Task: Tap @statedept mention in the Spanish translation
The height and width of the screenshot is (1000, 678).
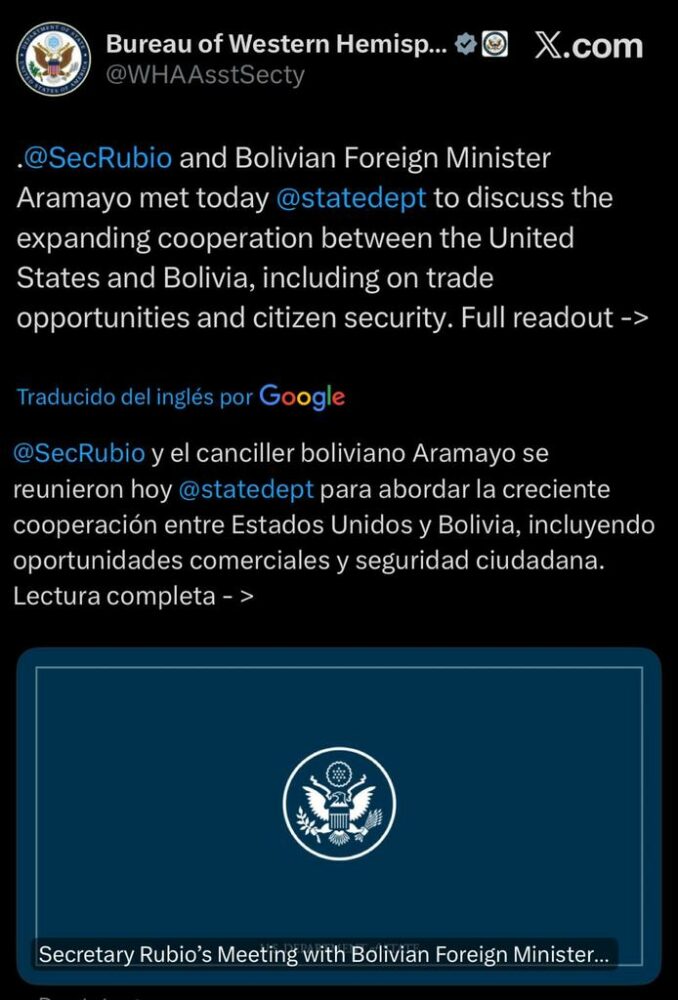Action: pyautogui.click(x=246, y=491)
